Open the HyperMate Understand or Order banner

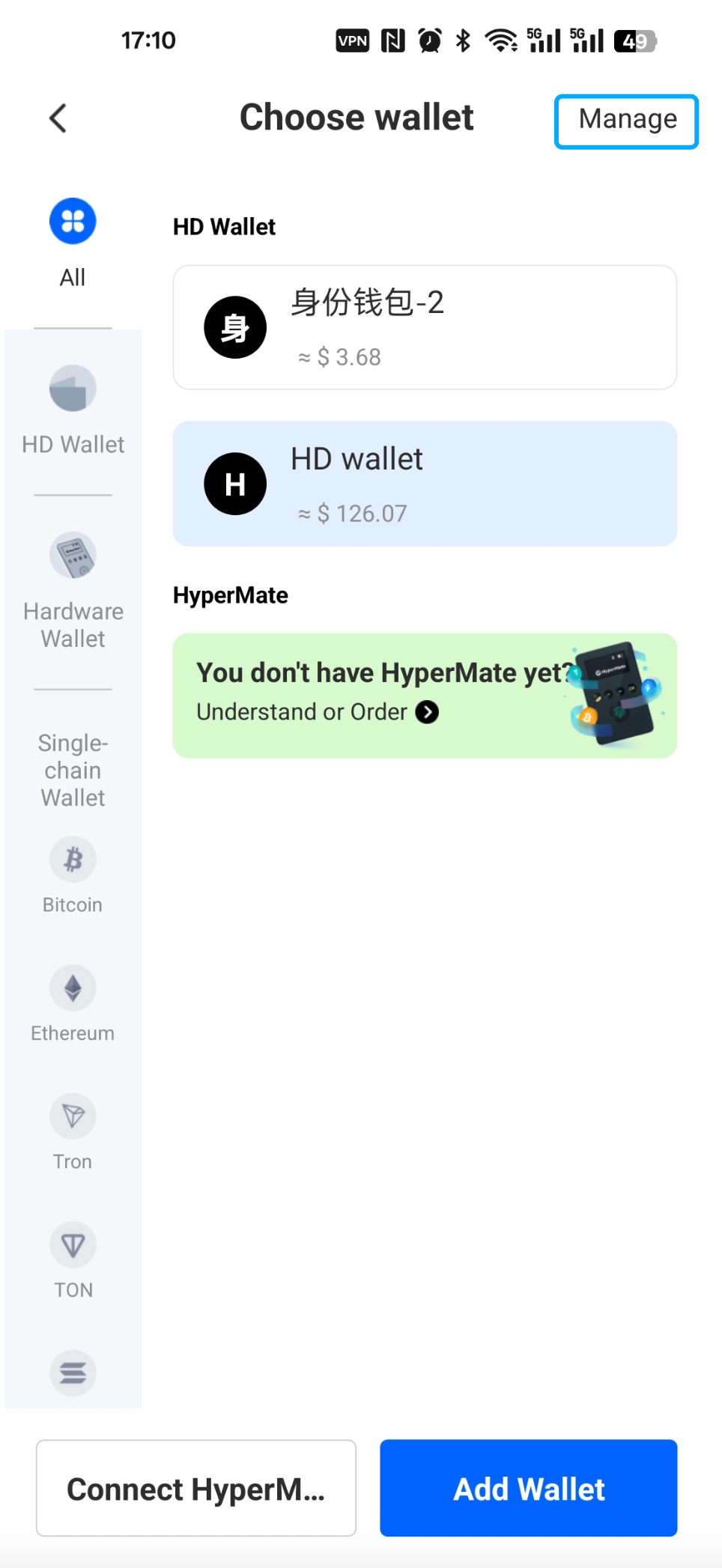425,696
